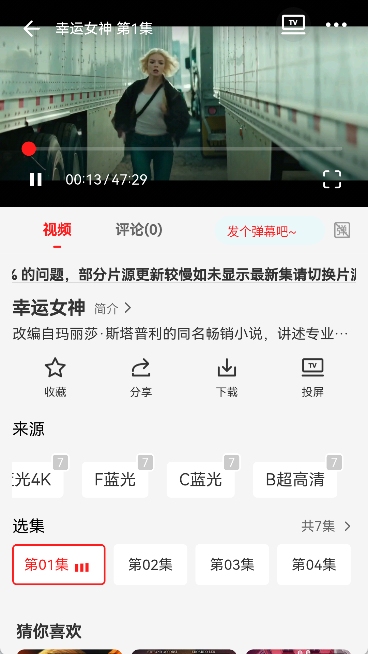Add the show to 收藏 favorites
This screenshot has height=654, width=368.
55,377
